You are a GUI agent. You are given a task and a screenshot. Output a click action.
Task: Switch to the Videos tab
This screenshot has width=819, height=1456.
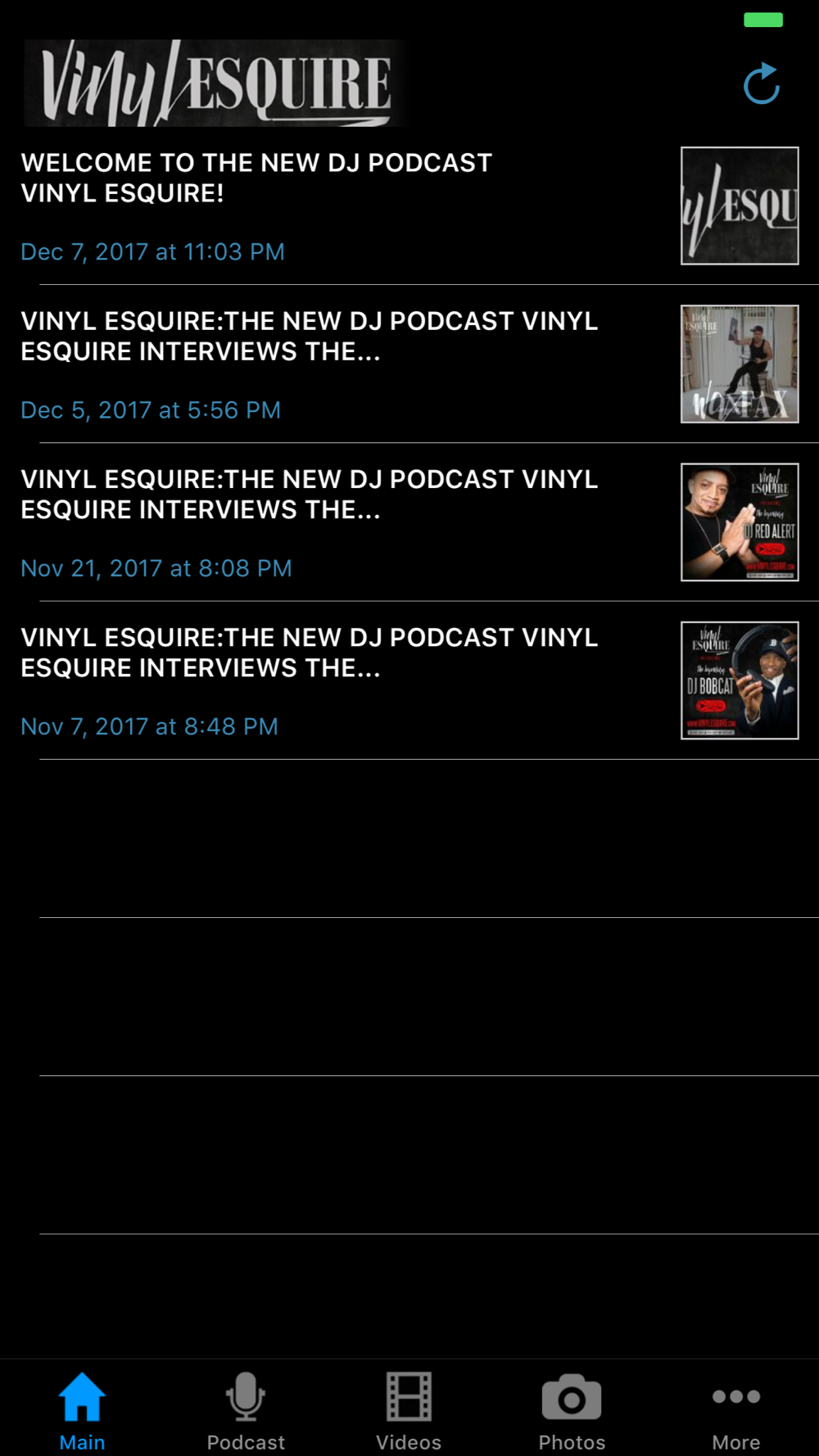point(409,1410)
